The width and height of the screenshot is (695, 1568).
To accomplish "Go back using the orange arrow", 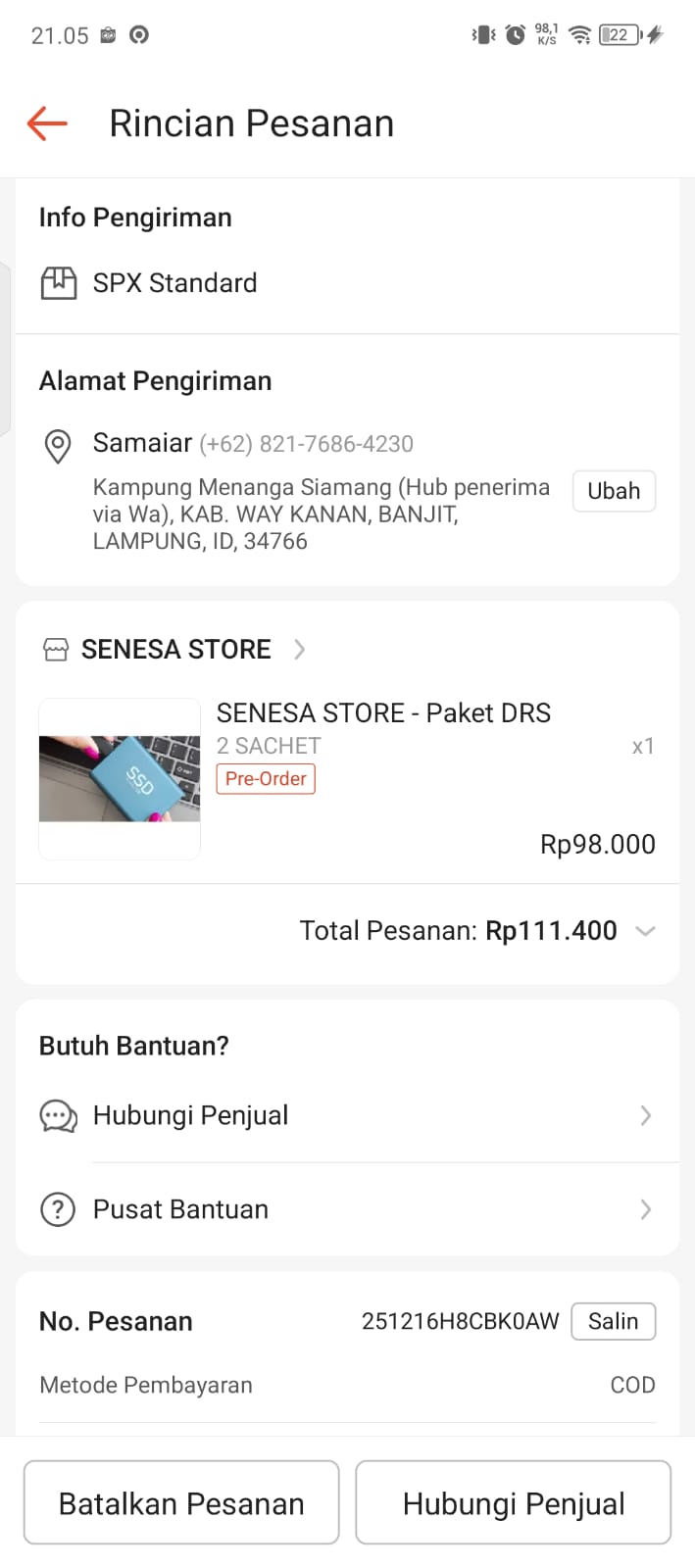I will (47, 123).
